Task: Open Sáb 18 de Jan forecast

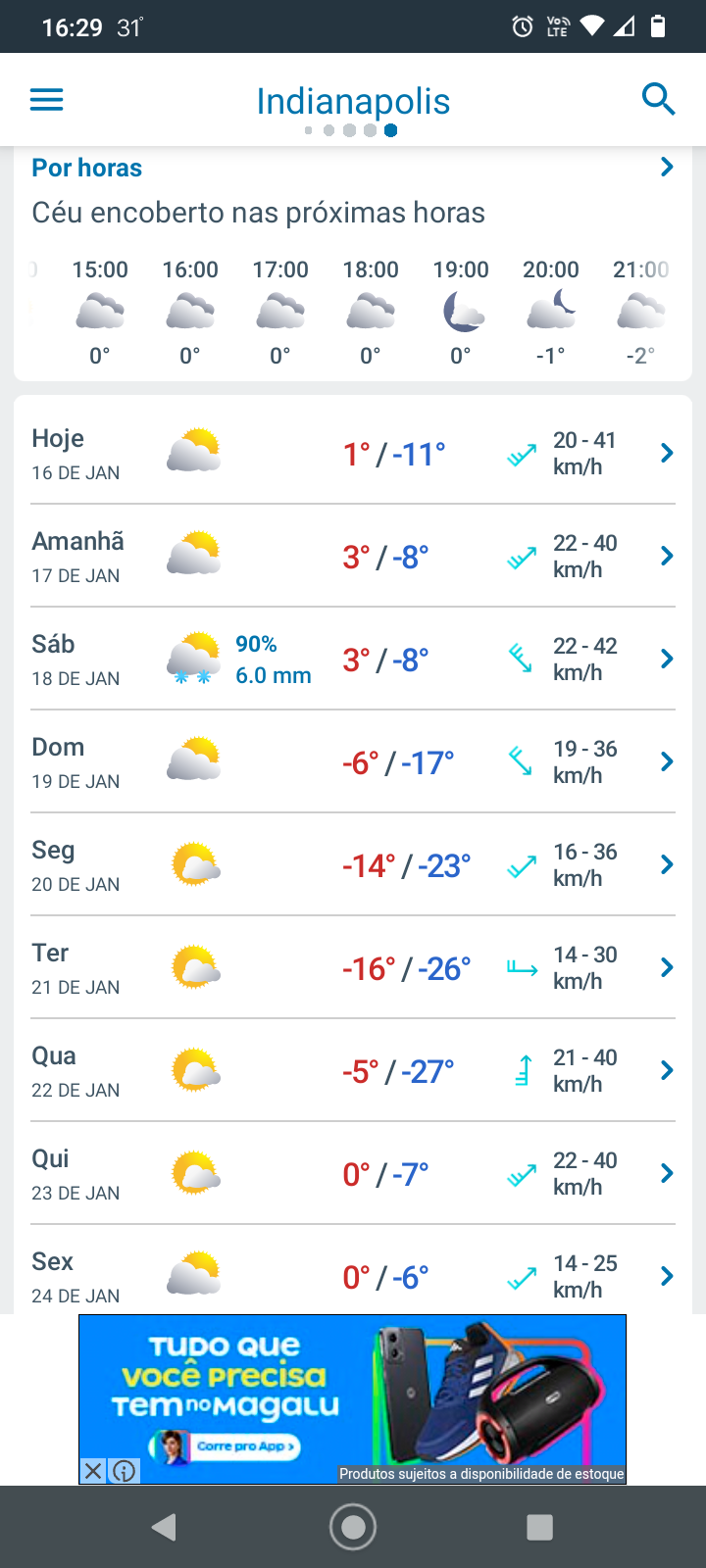Action: coord(353,660)
